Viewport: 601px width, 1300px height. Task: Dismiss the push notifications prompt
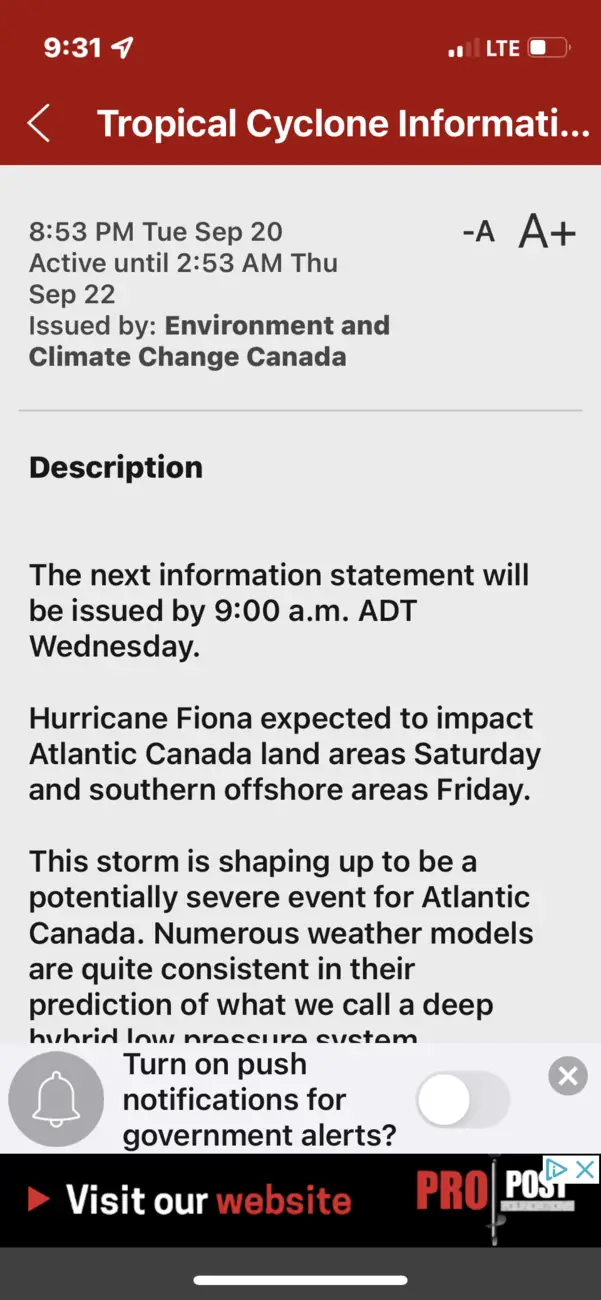pos(567,1076)
